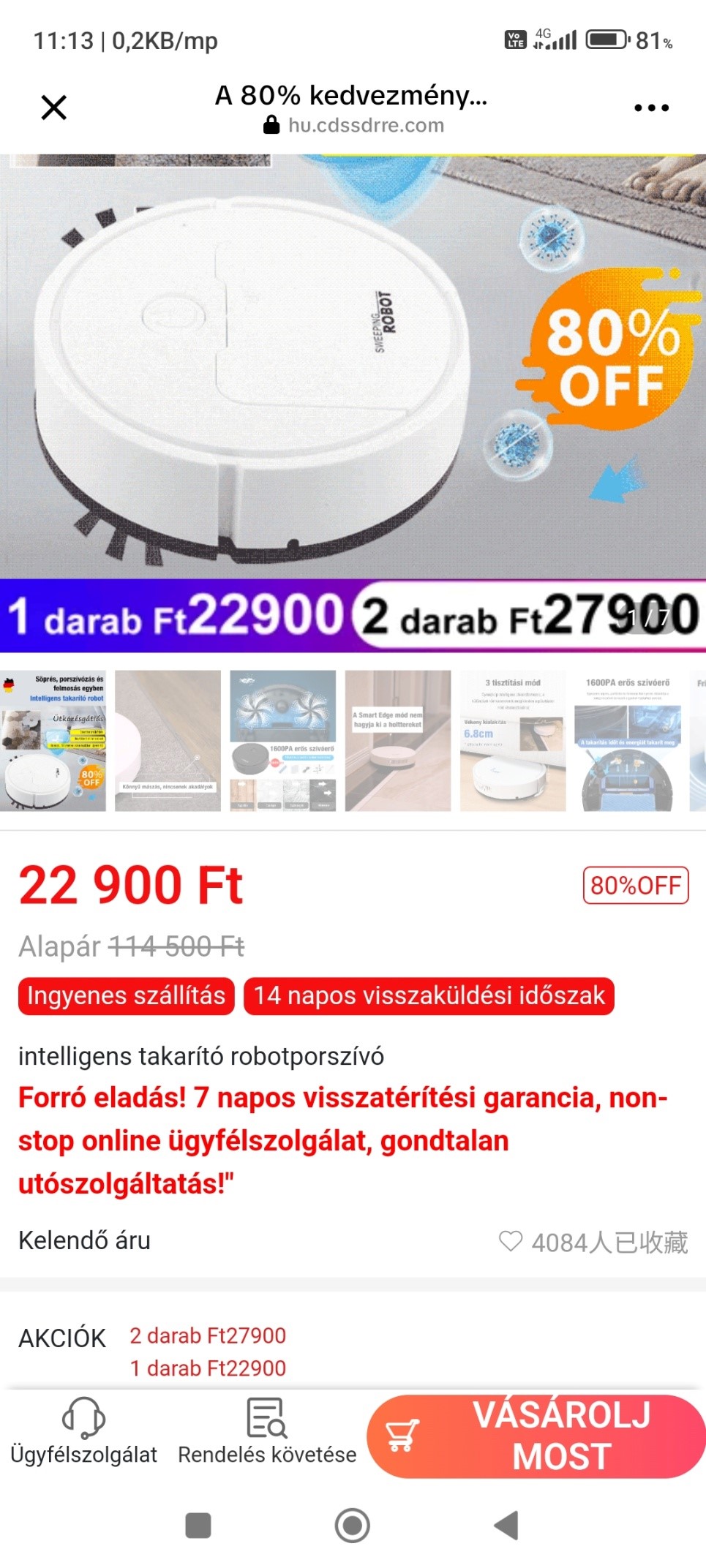The height and width of the screenshot is (1568, 706).
Task: Tap VÁSÁROLJ MOST buy button
Action: pos(536,1436)
